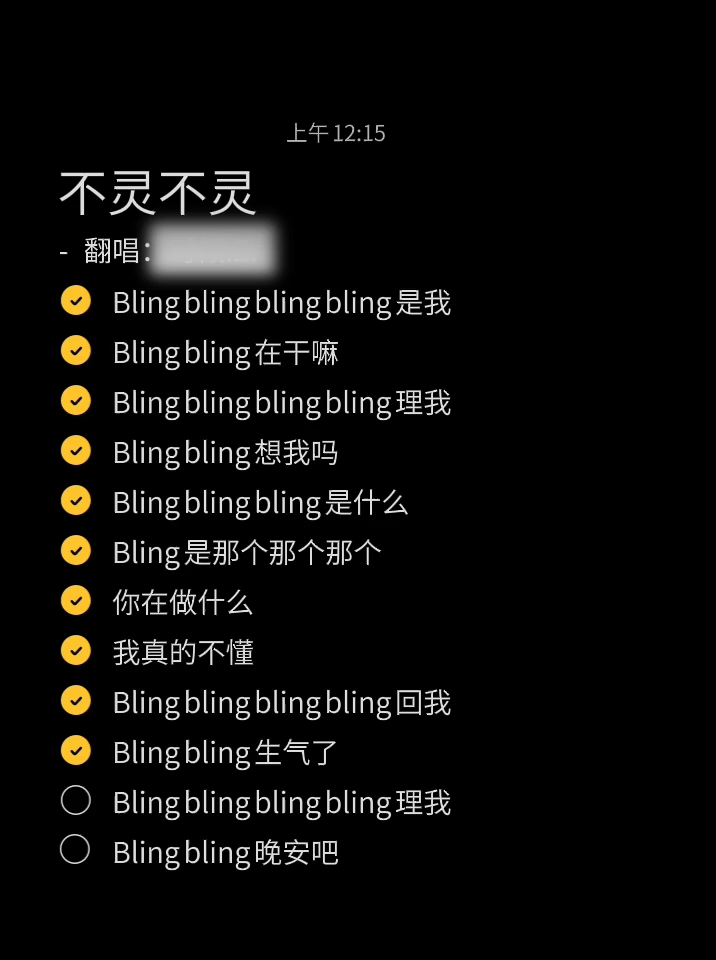The width and height of the screenshot is (716, 960).
Task: Untick the checkbox for "Bling bling 在干嘛"
Action: point(76,351)
